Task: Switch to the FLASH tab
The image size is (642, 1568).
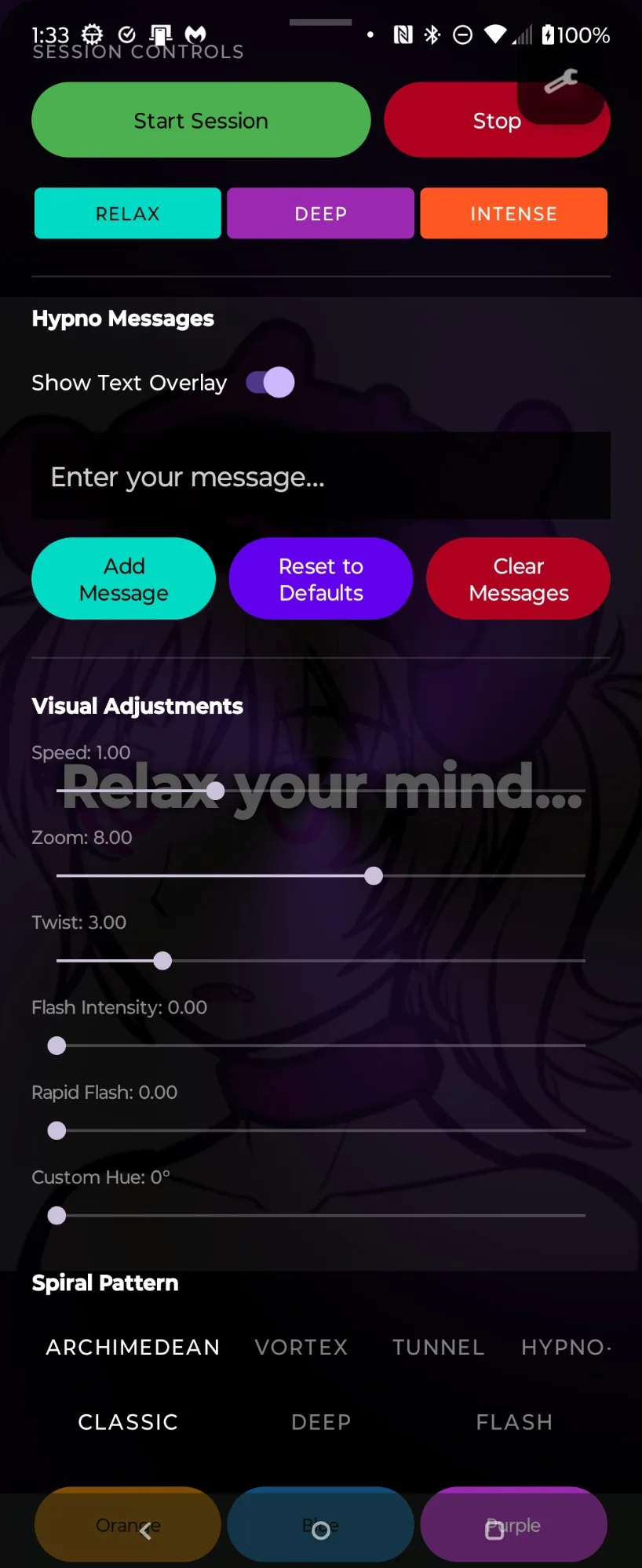Action: (x=514, y=1422)
